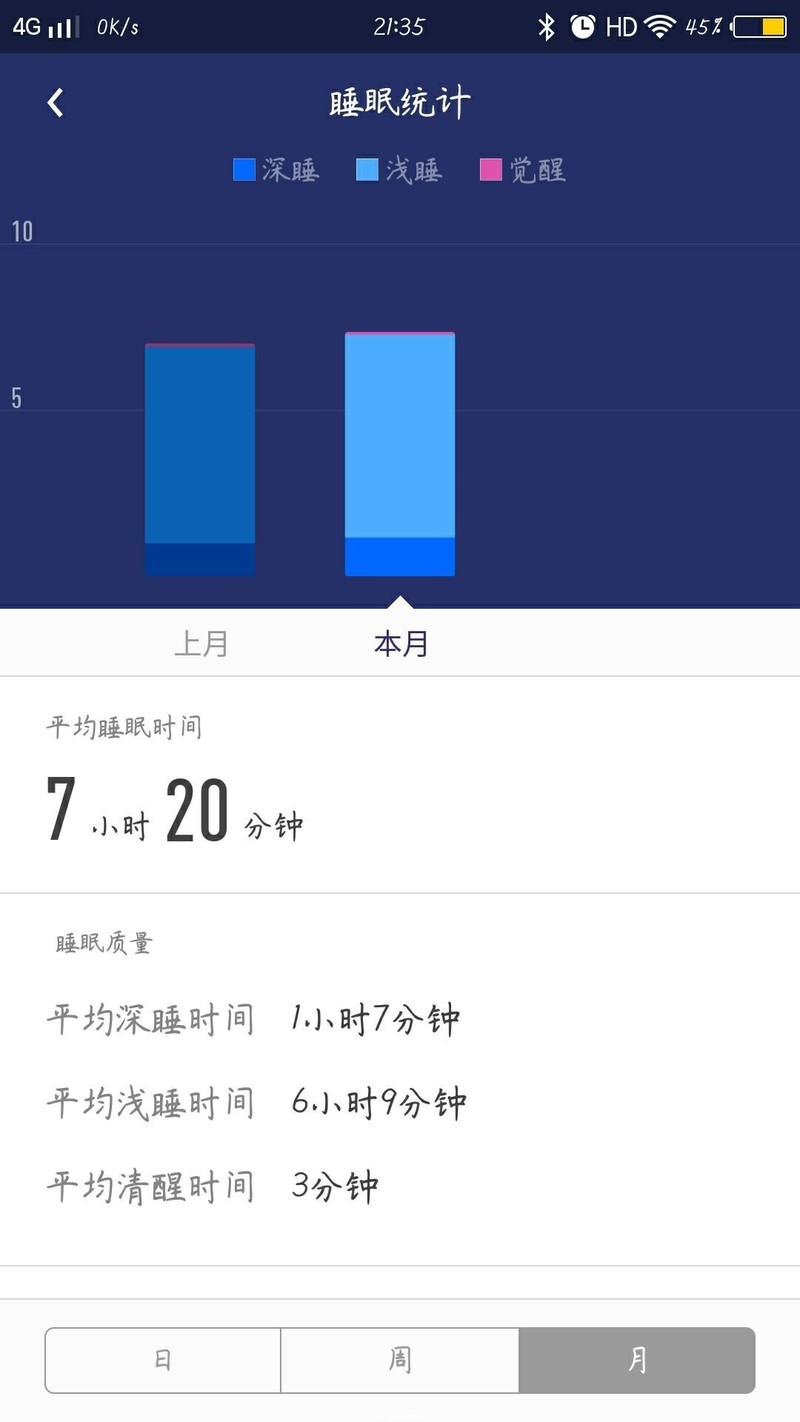Select the 上月 tab below the chart

click(200, 644)
